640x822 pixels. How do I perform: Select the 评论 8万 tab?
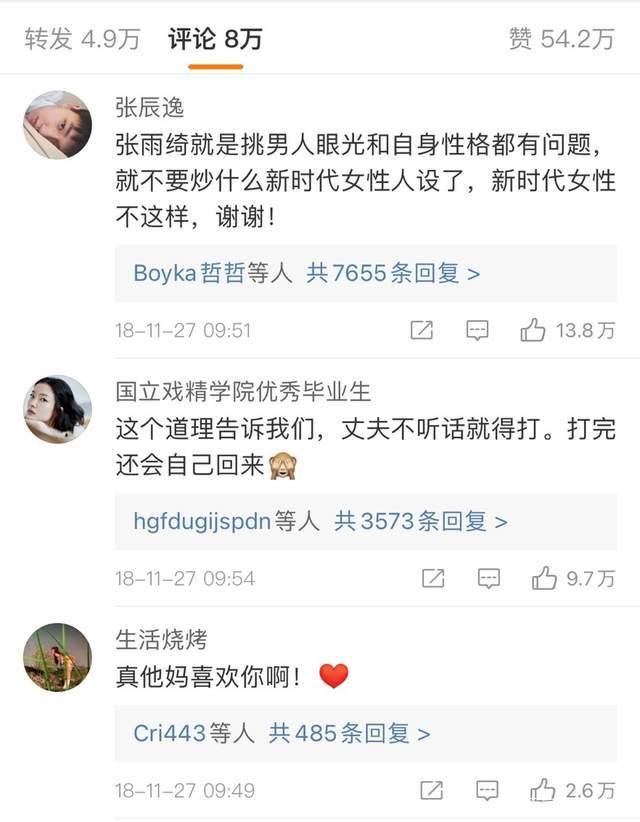(215, 39)
